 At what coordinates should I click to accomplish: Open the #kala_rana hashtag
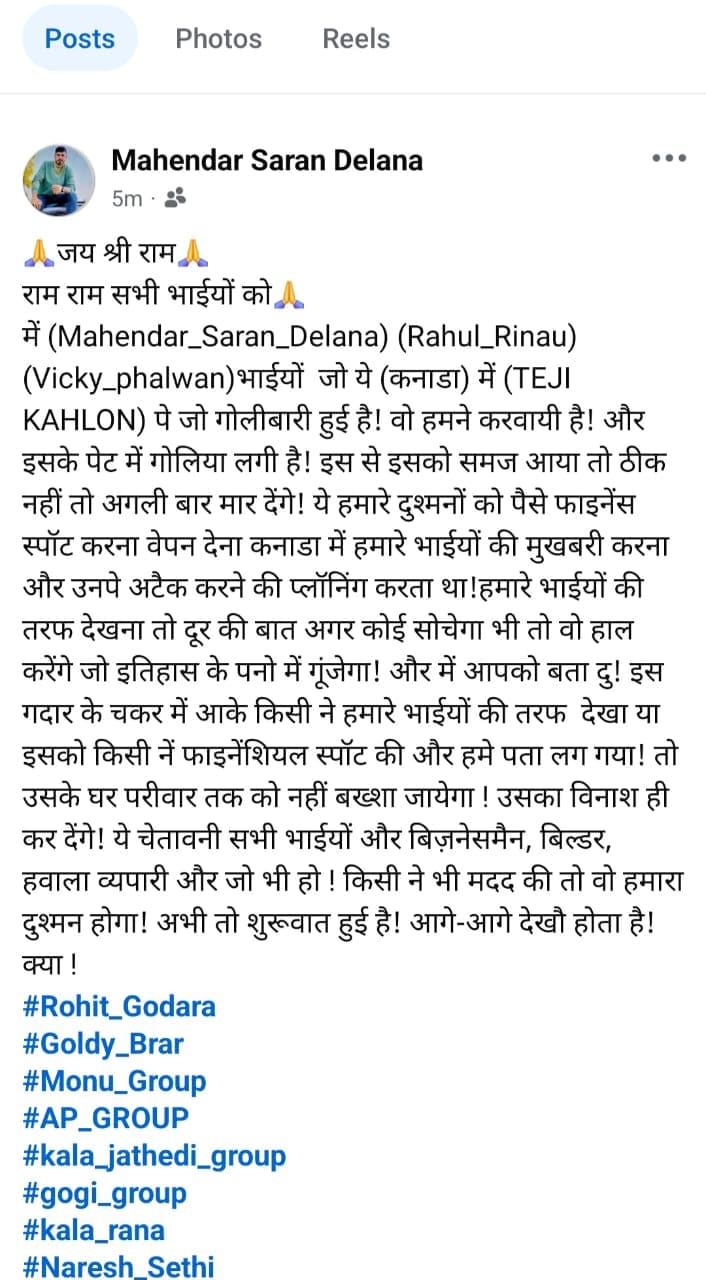coord(93,1230)
